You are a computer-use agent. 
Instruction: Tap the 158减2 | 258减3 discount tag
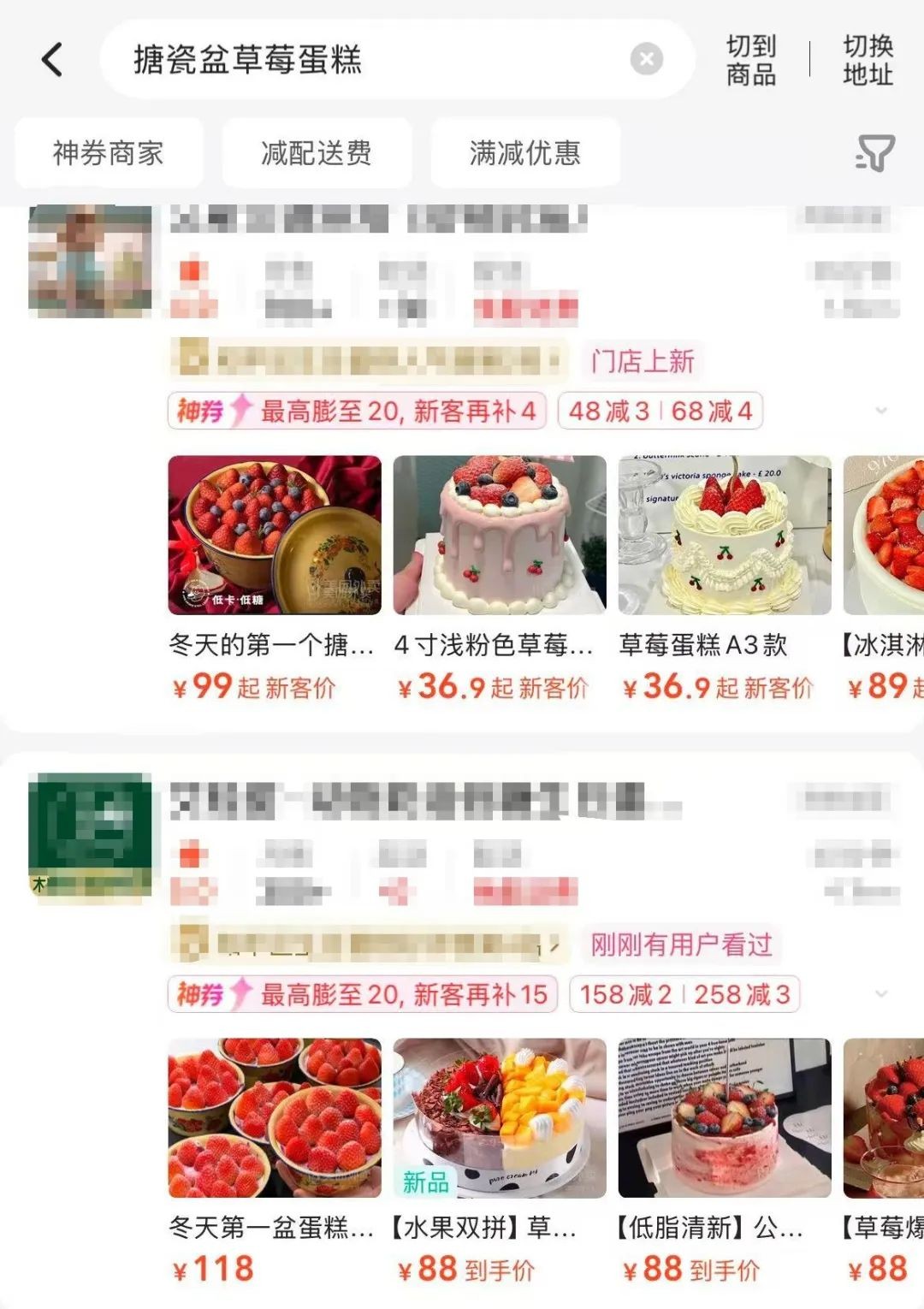pos(684,994)
